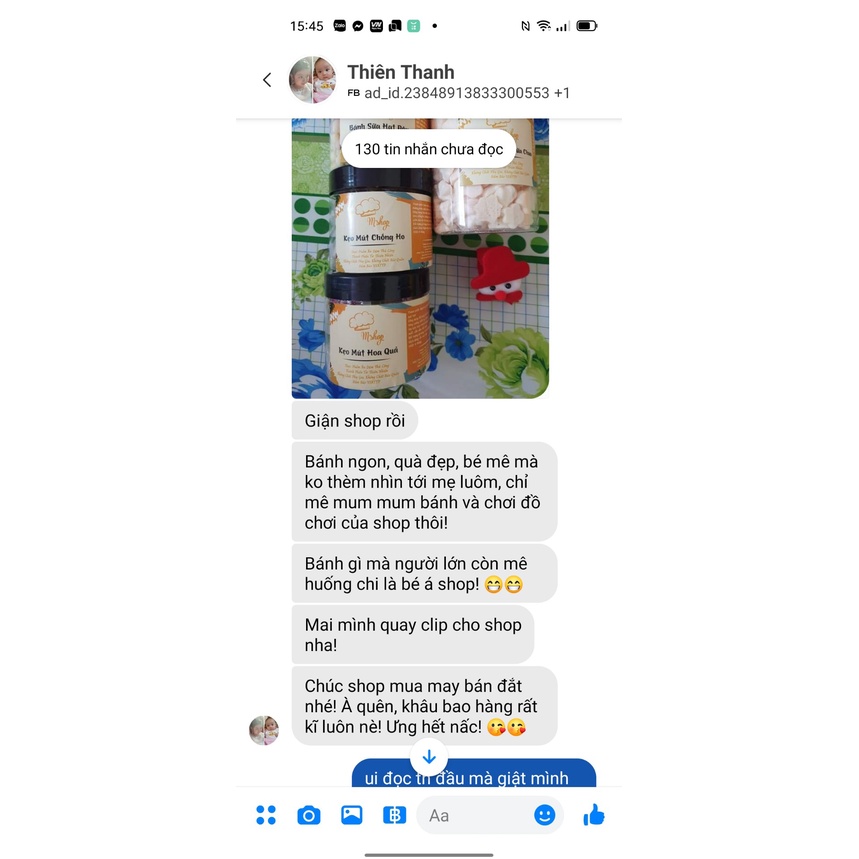Open Thiên Thanh's profile header
The width and height of the screenshot is (859, 859).
[400, 81]
